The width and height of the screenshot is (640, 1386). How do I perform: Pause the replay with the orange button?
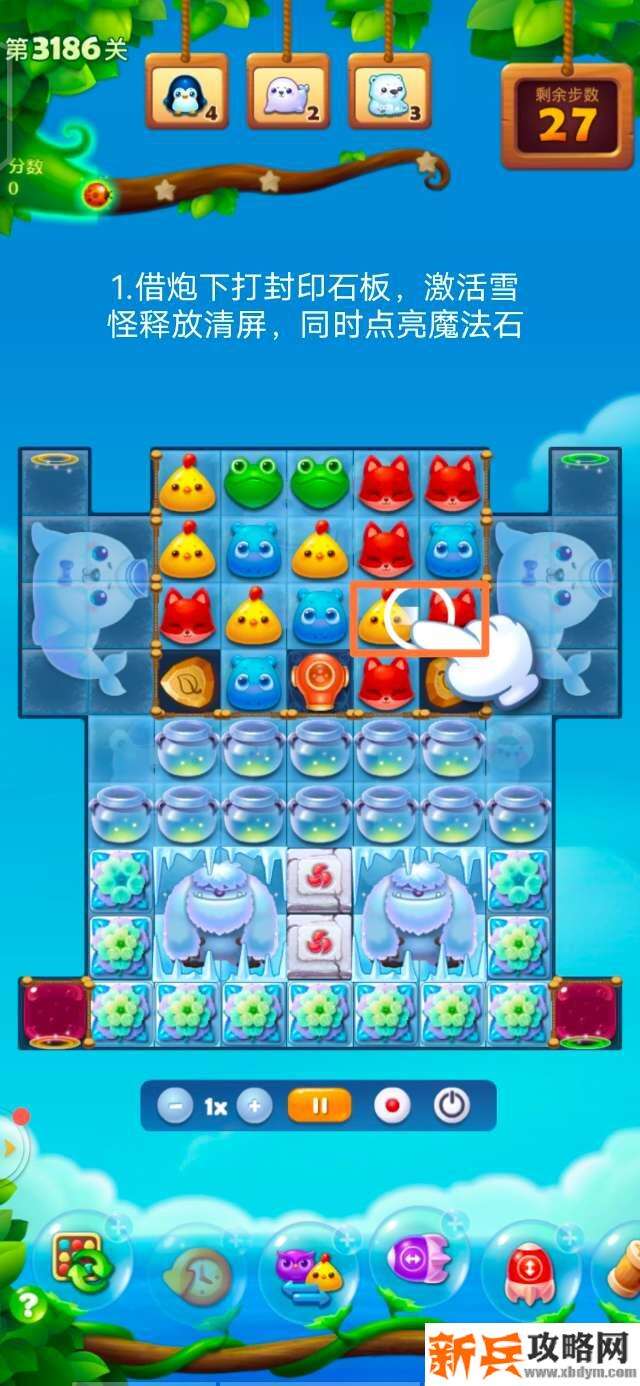coord(320,1106)
